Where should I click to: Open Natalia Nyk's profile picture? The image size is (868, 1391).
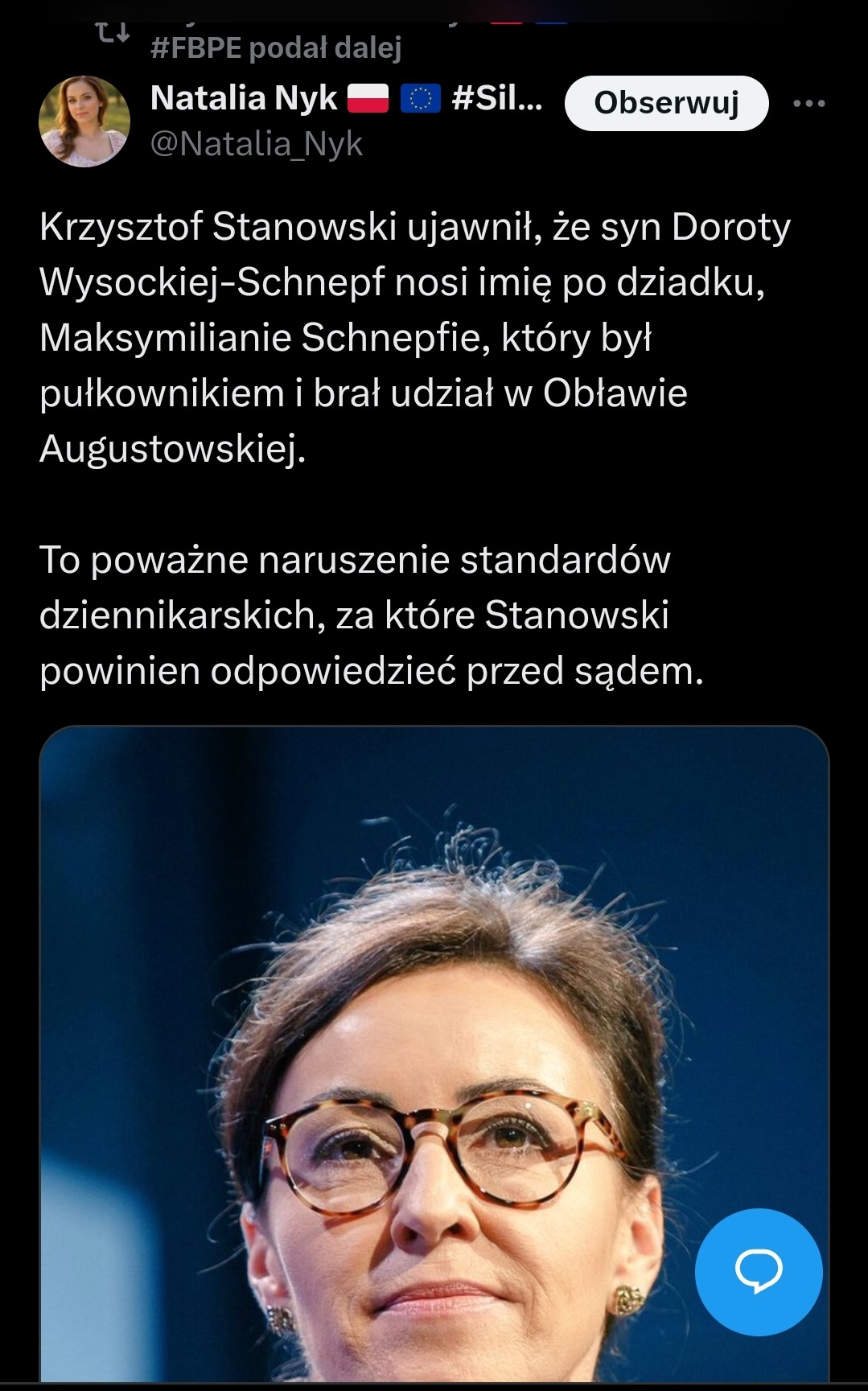tap(84, 121)
